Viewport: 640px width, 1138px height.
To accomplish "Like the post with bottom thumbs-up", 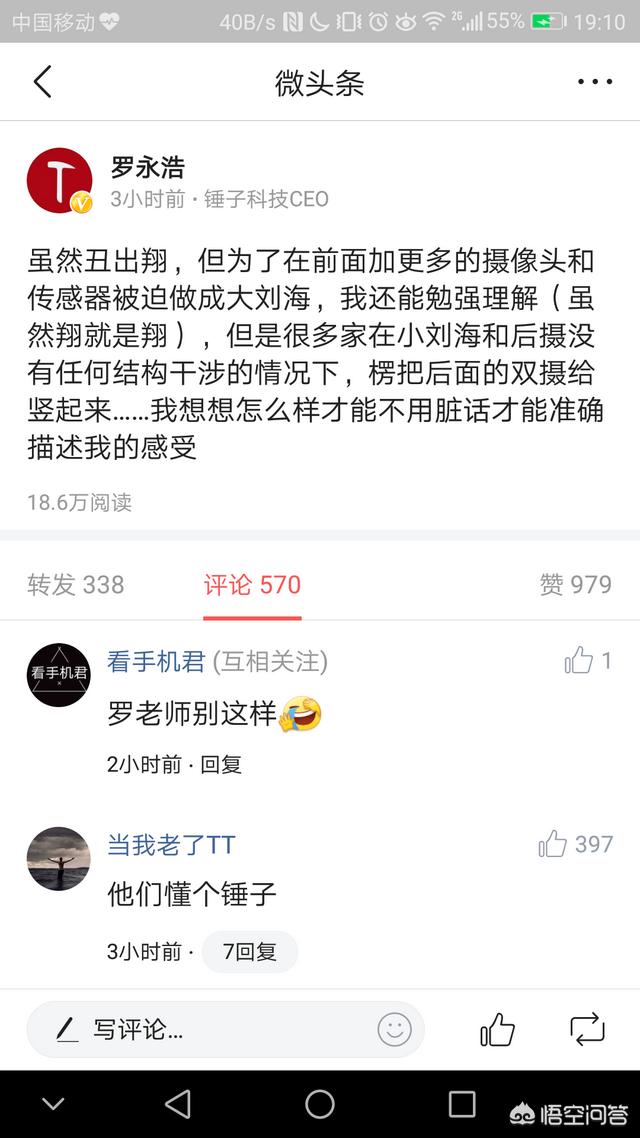I will point(498,1029).
